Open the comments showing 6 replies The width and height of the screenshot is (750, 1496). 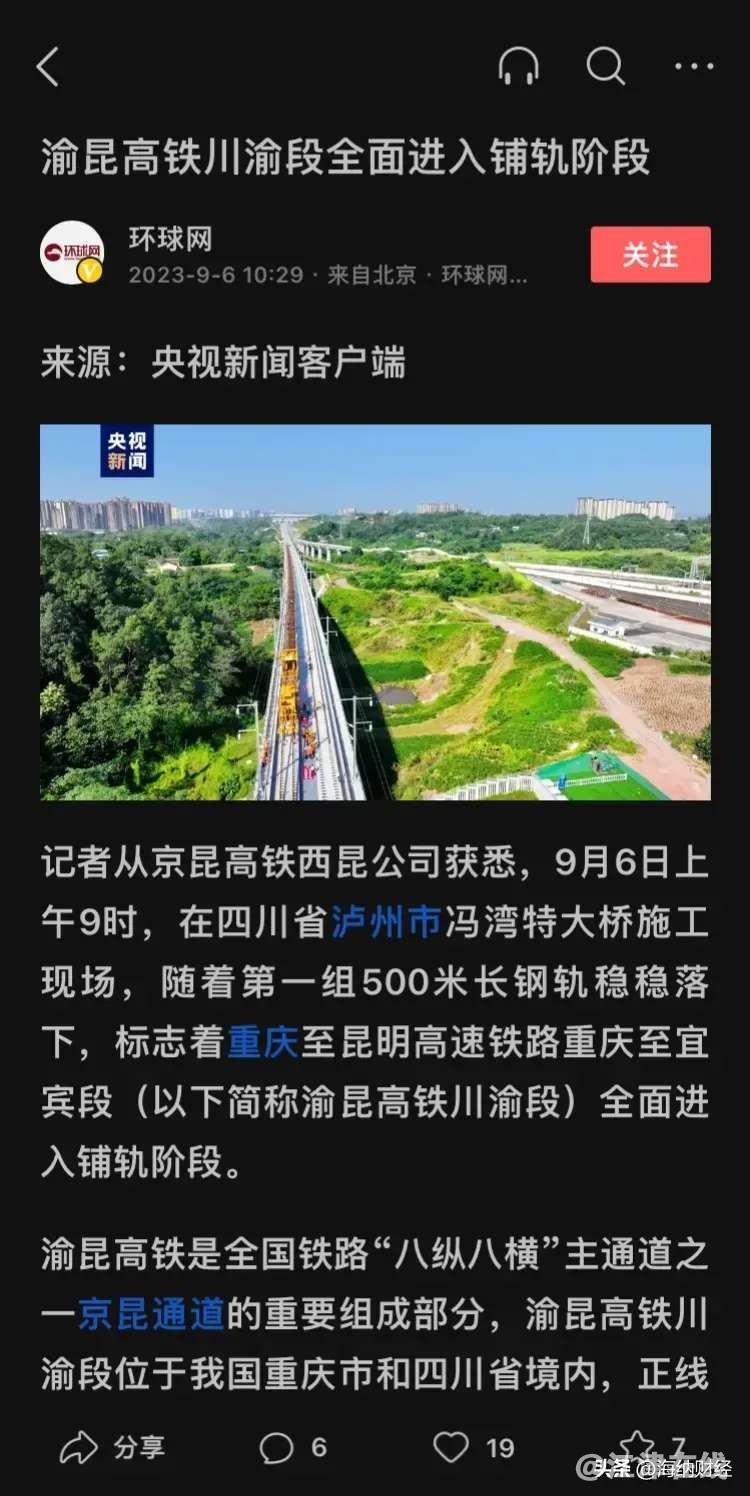[x=293, y=1447]
